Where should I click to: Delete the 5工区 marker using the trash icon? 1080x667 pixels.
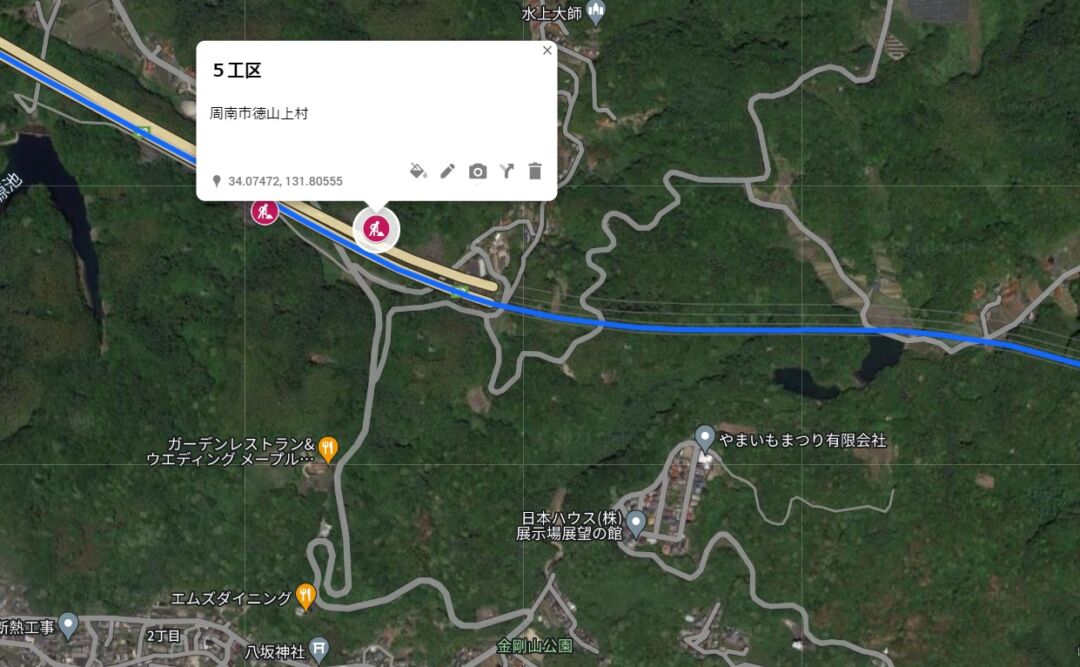[535, 171]
